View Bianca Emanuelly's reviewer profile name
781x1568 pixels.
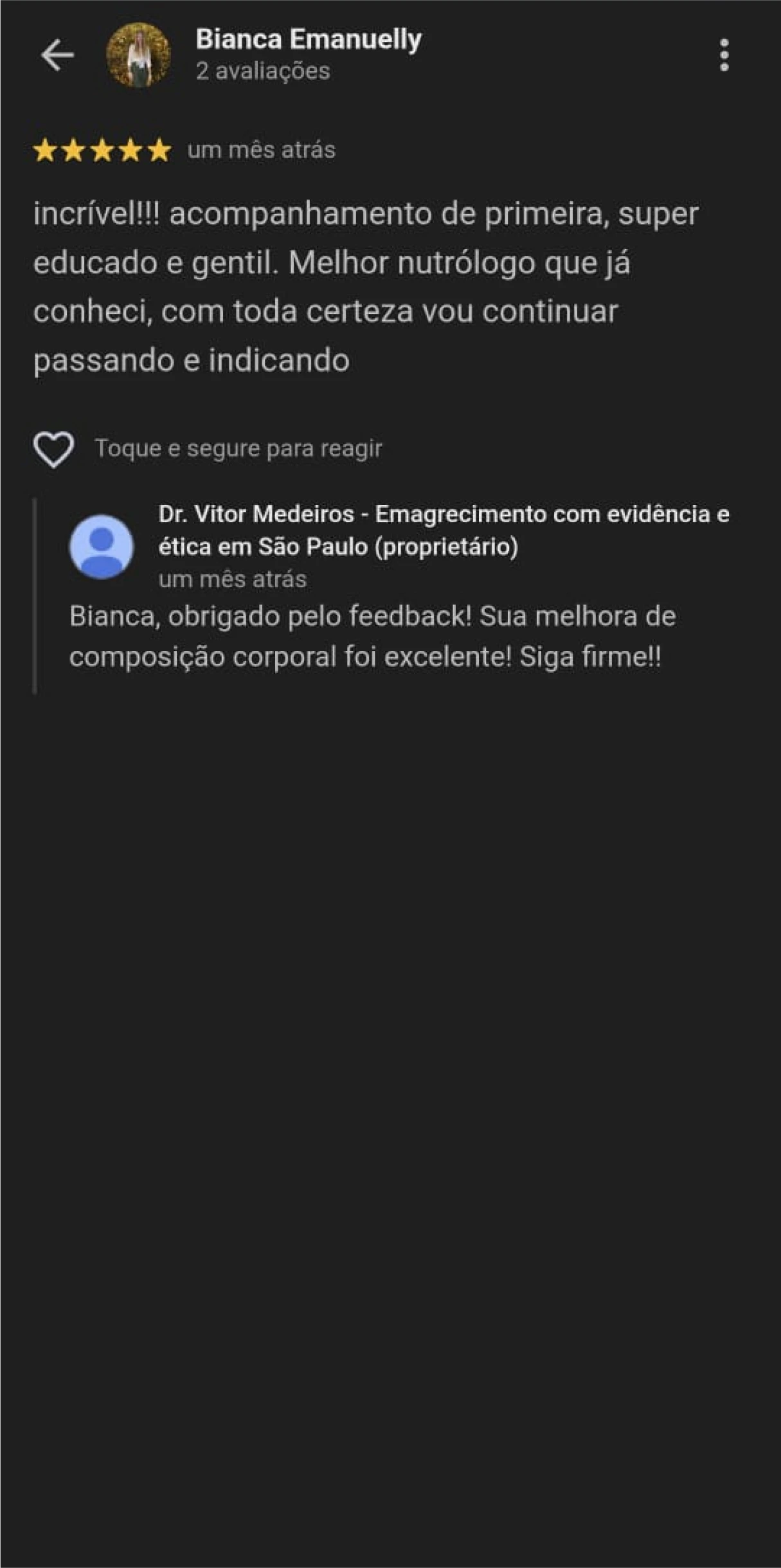click(308, 40)
